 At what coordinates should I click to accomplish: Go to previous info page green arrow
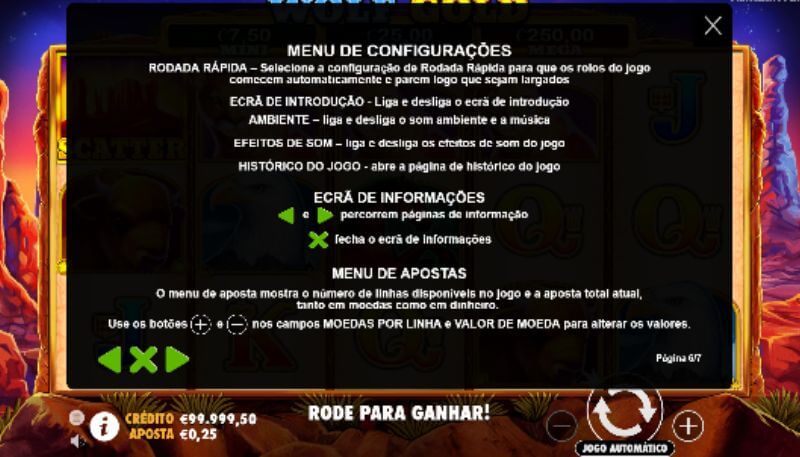click(x=110, y=359)
